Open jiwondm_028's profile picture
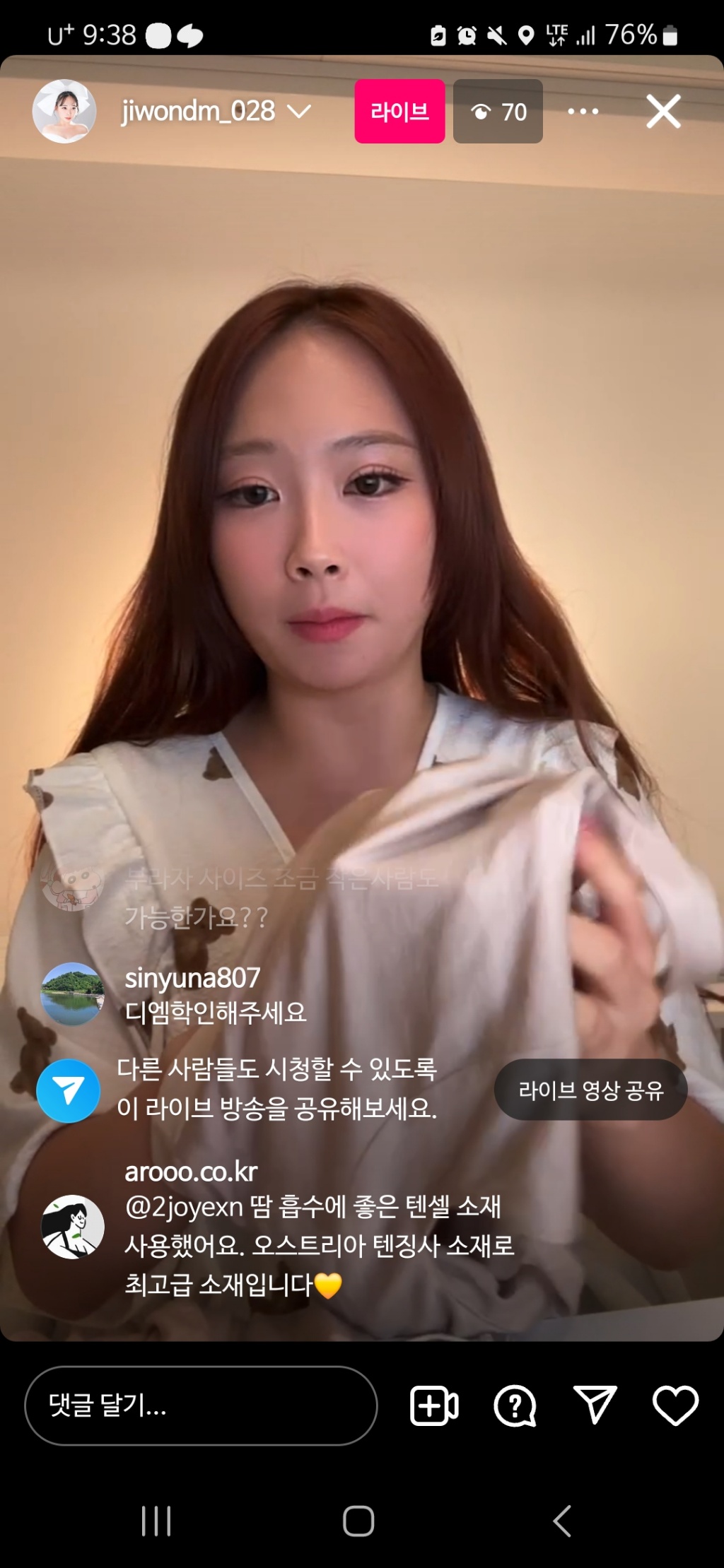The image size is (724, 1568). (64, 111)
